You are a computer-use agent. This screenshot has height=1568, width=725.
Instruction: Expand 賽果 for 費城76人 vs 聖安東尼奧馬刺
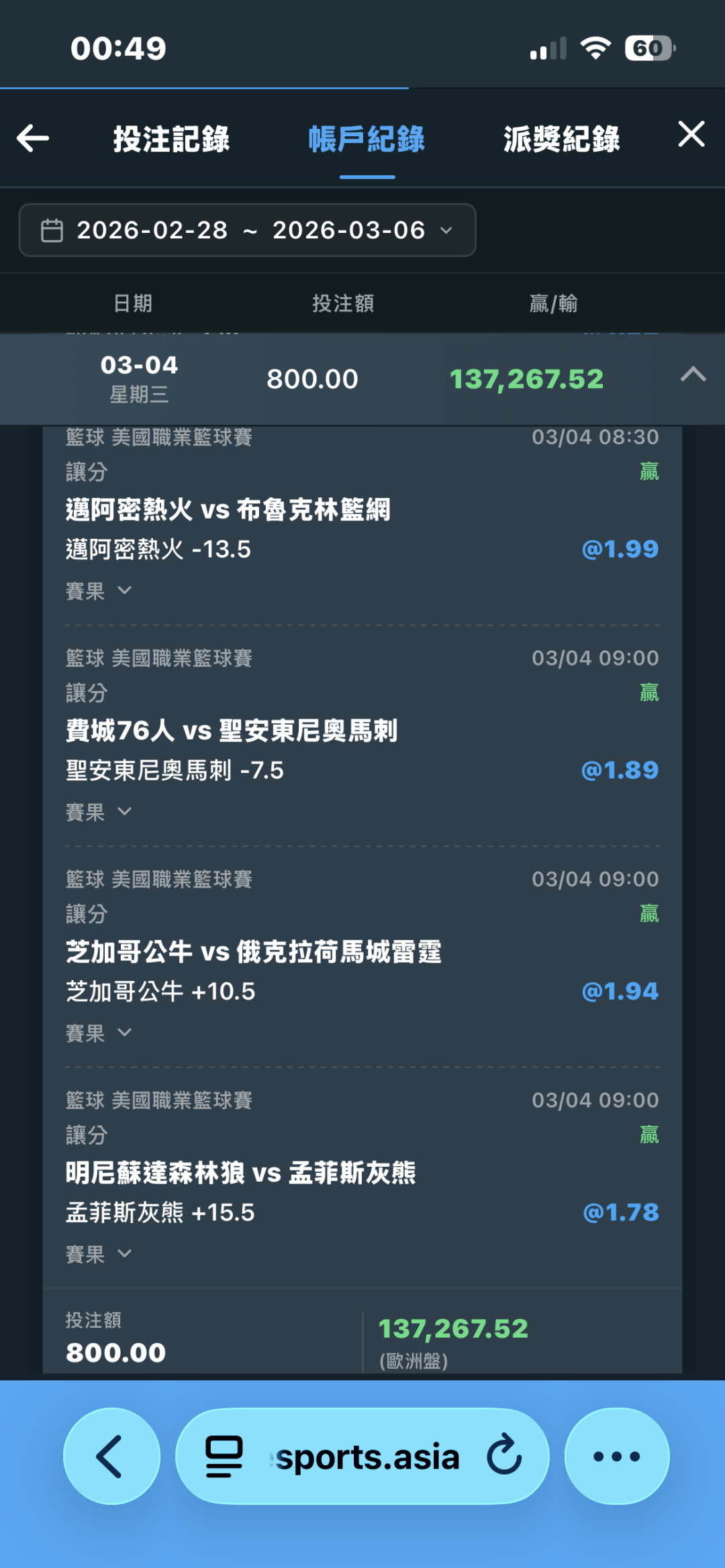99,812
